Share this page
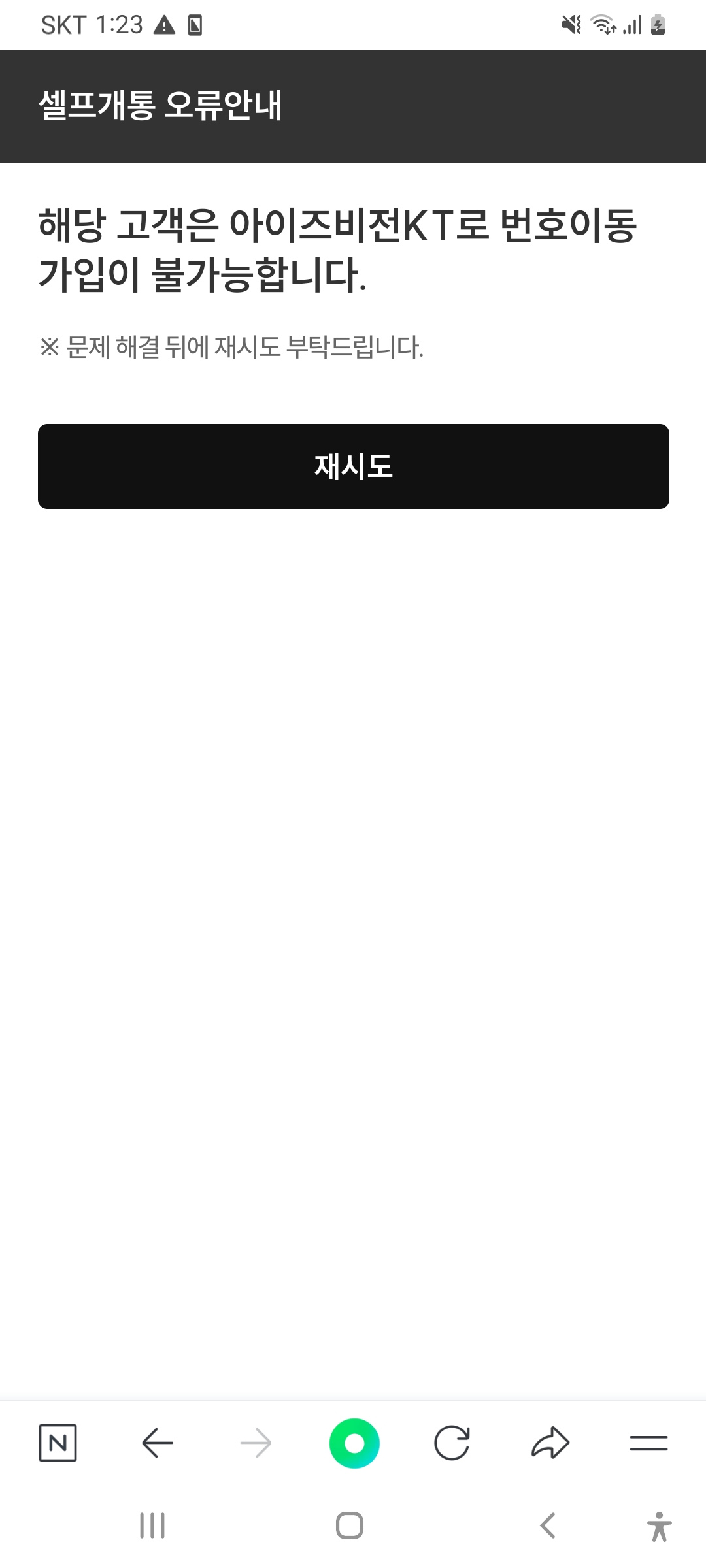The image size is (706, 1568). [x=550, y=1443]
